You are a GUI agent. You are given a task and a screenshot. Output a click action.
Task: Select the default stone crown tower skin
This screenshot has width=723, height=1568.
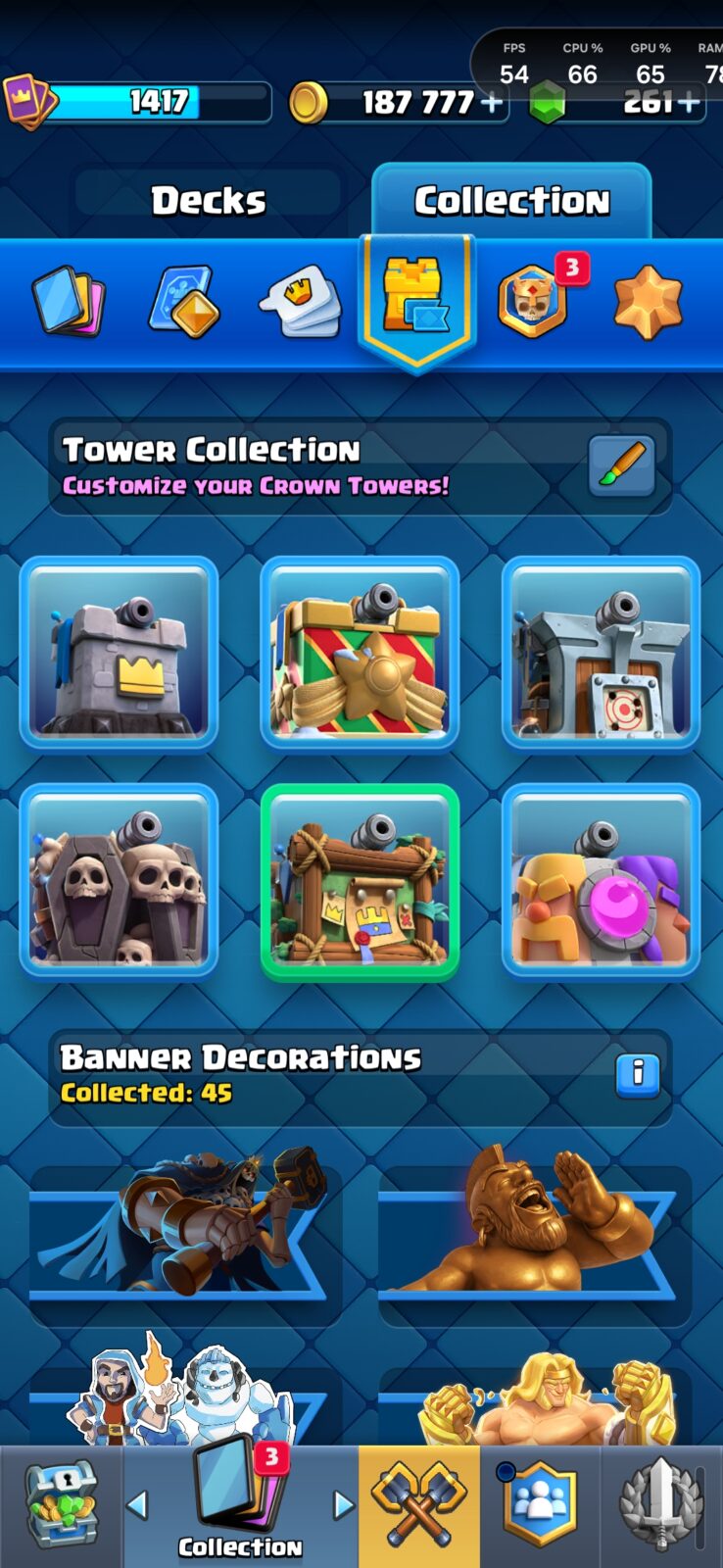pyautogui.click(x=119, y=652)
